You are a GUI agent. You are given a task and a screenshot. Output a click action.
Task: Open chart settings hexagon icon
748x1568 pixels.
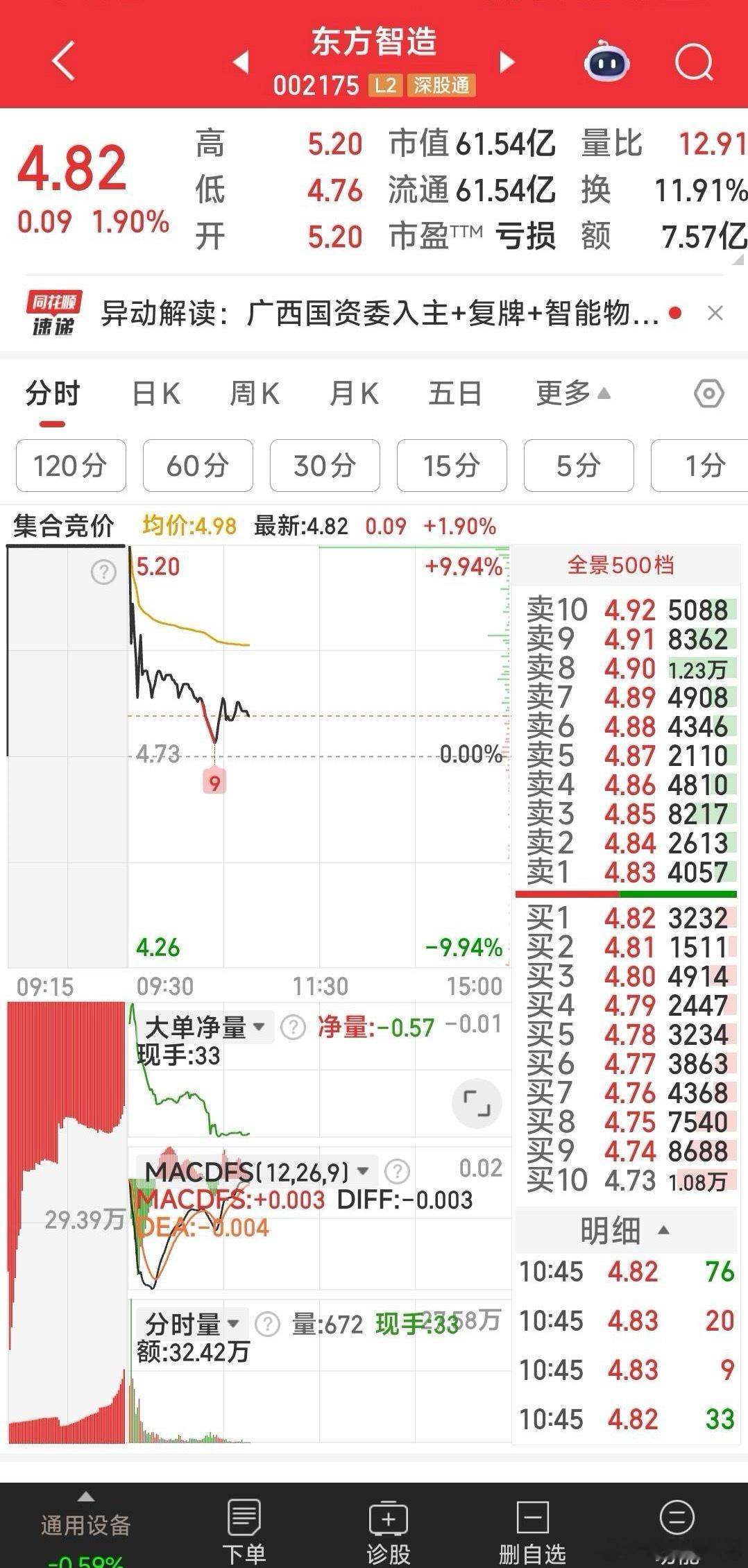point(709,394)
